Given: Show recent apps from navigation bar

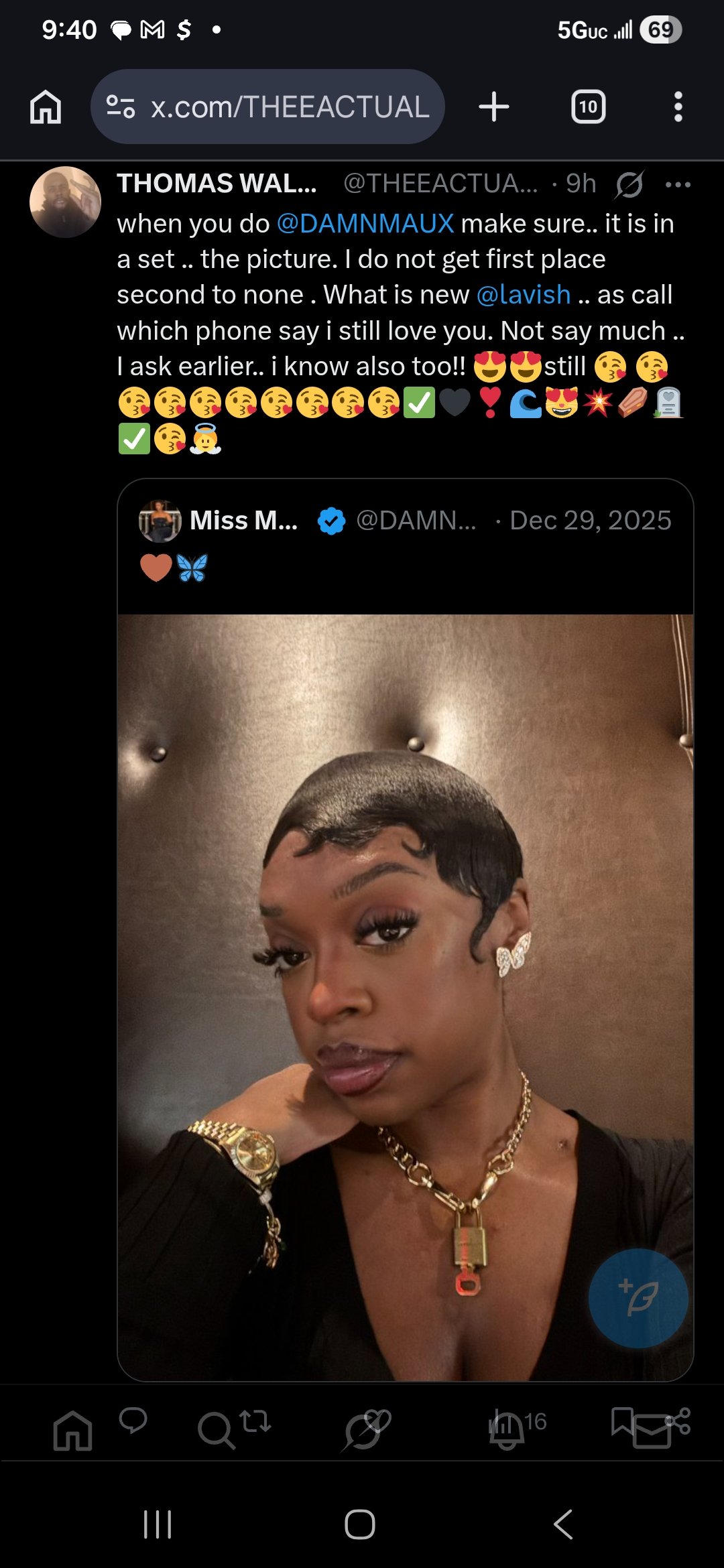Looking at the screenshot, I should 158,1524.
